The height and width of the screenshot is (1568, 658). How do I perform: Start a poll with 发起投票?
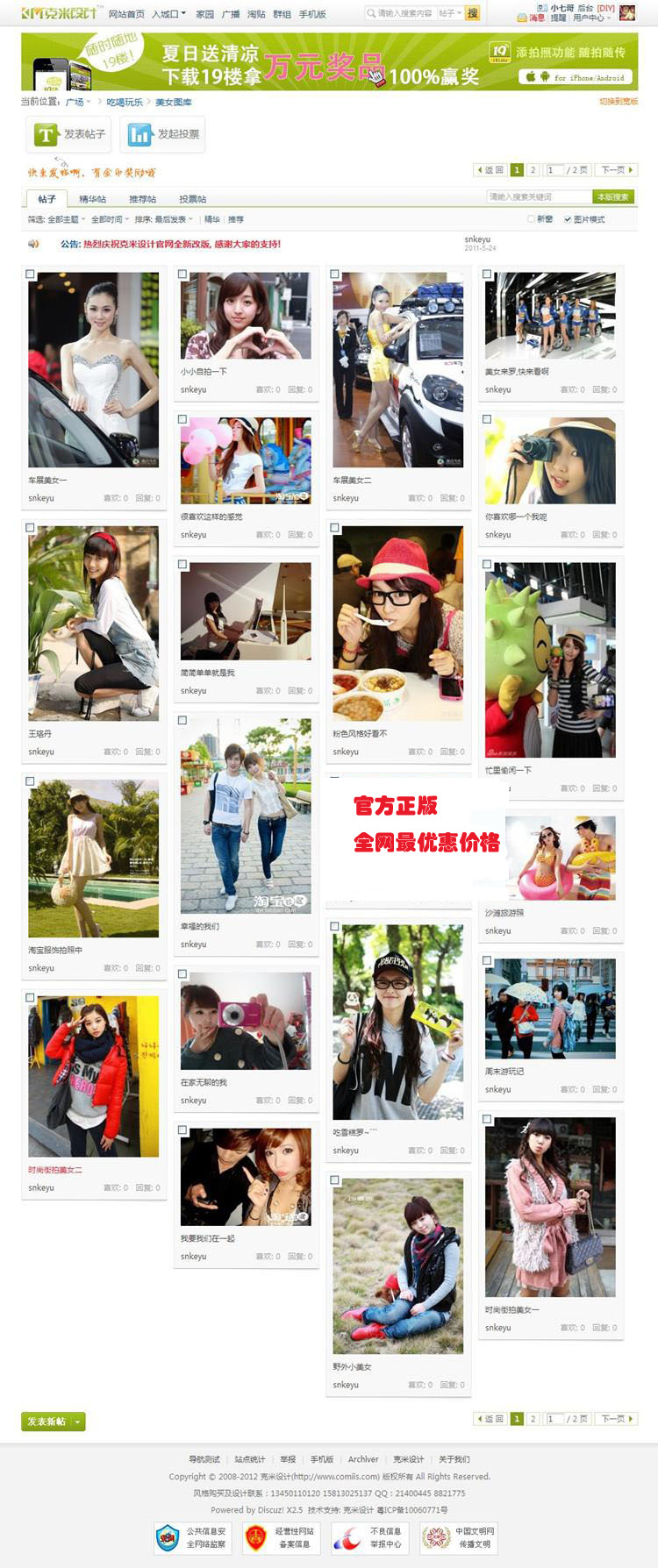click(165, 134)
